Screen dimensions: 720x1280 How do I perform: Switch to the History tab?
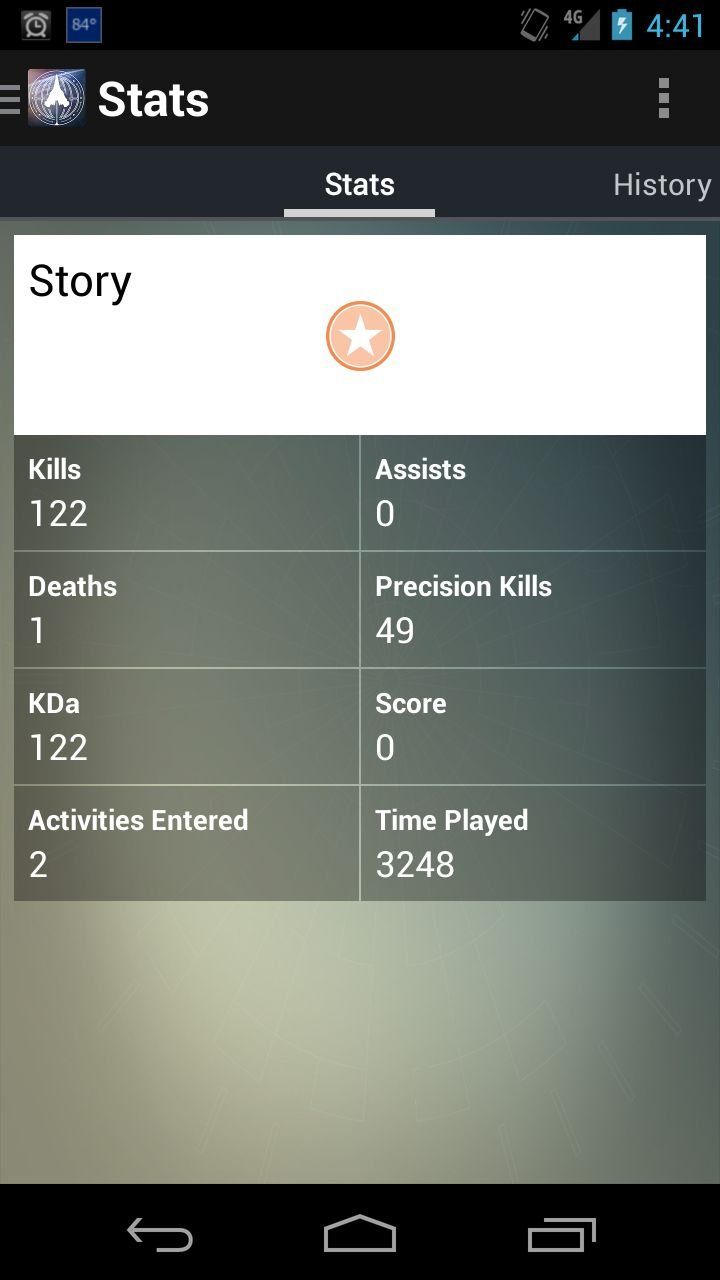pyautogui.click(x=661, y=185)
